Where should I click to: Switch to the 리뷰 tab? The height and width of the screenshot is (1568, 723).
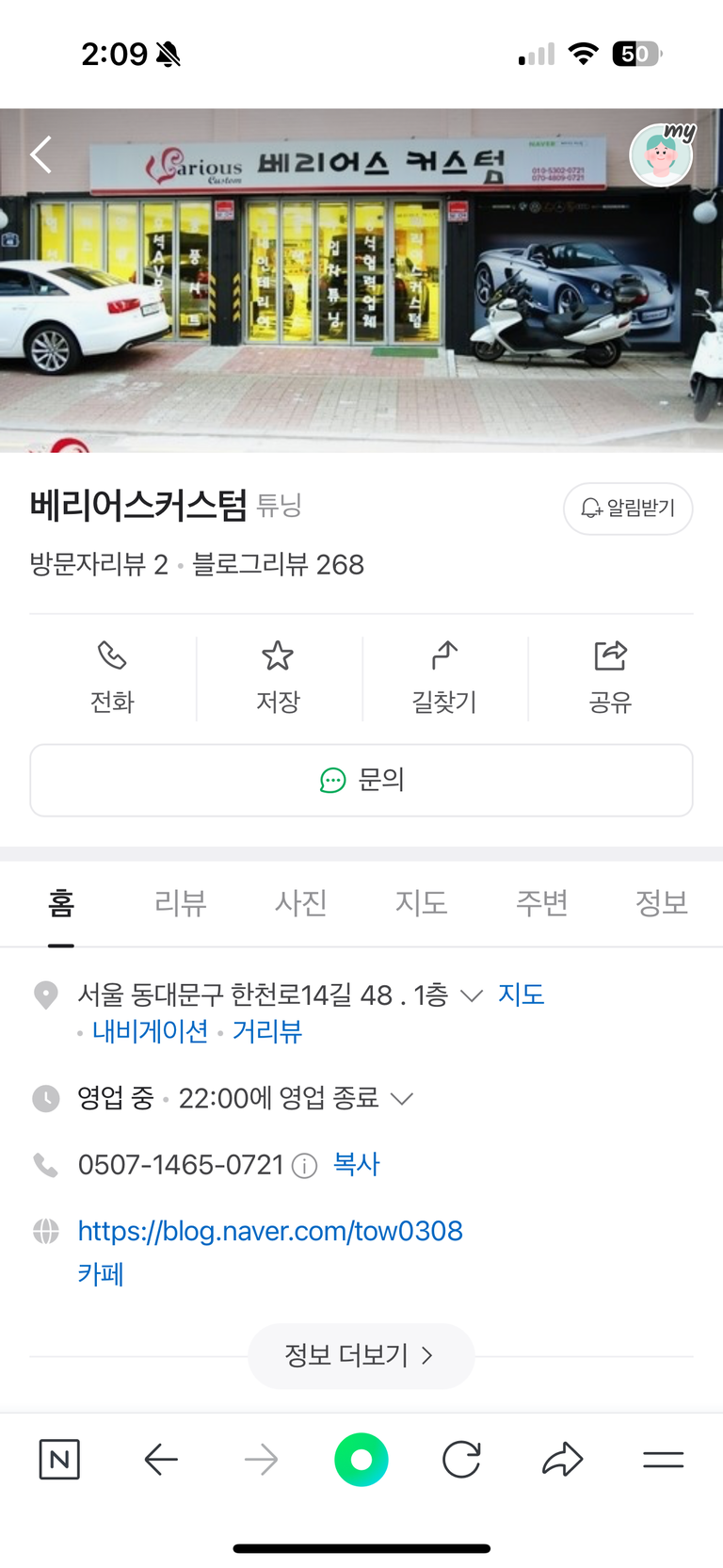point(180,903)
